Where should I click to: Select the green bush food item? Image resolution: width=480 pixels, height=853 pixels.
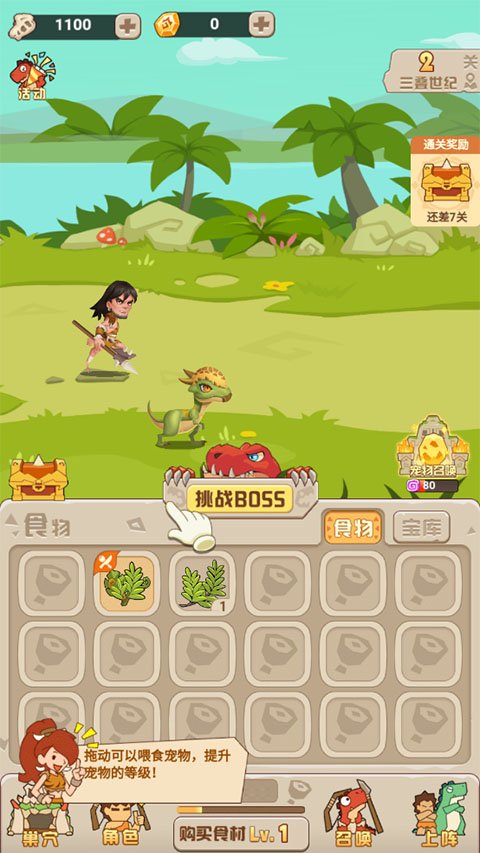126,583
